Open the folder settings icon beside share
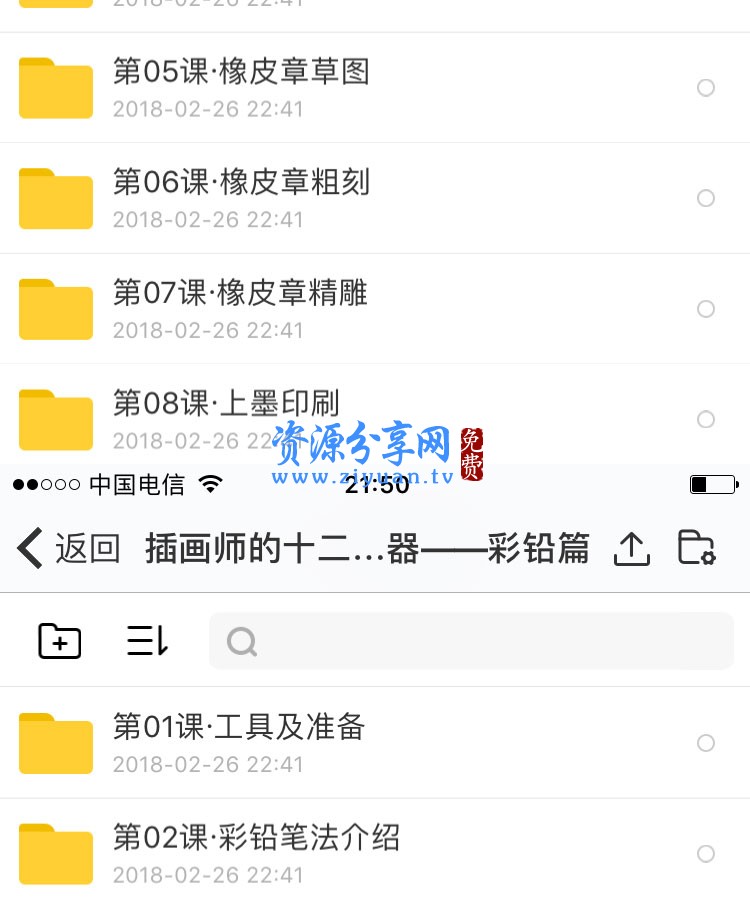This screenshot has height=904, width=750. [x=697, y=549]
